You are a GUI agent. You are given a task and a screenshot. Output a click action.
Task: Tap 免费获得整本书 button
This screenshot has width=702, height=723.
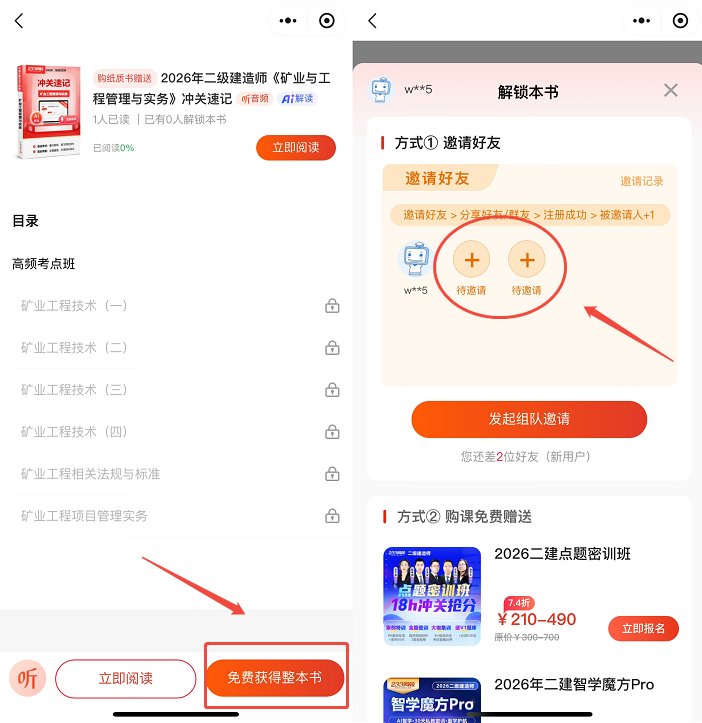(x=275, y=678)
